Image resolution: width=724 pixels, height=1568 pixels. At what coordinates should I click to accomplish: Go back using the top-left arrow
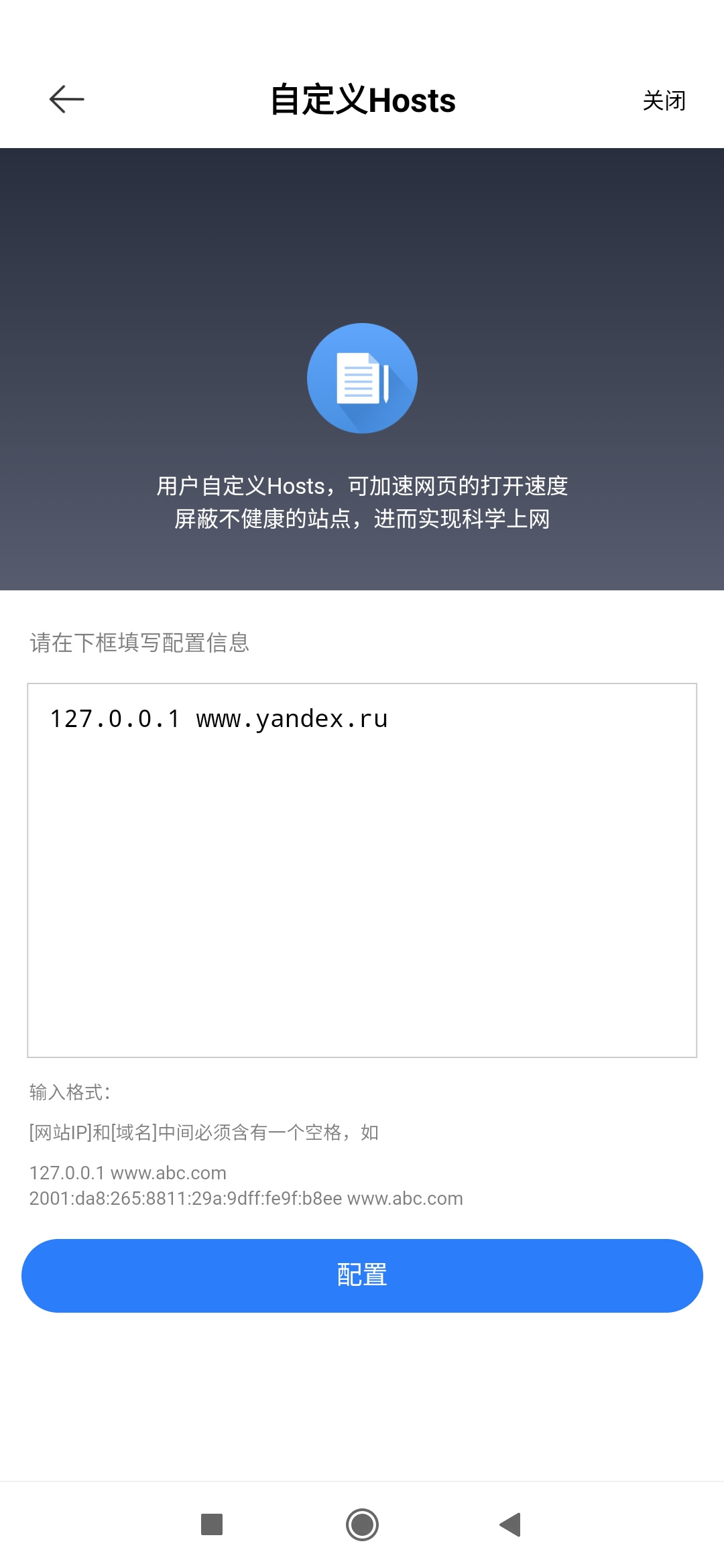66,100
